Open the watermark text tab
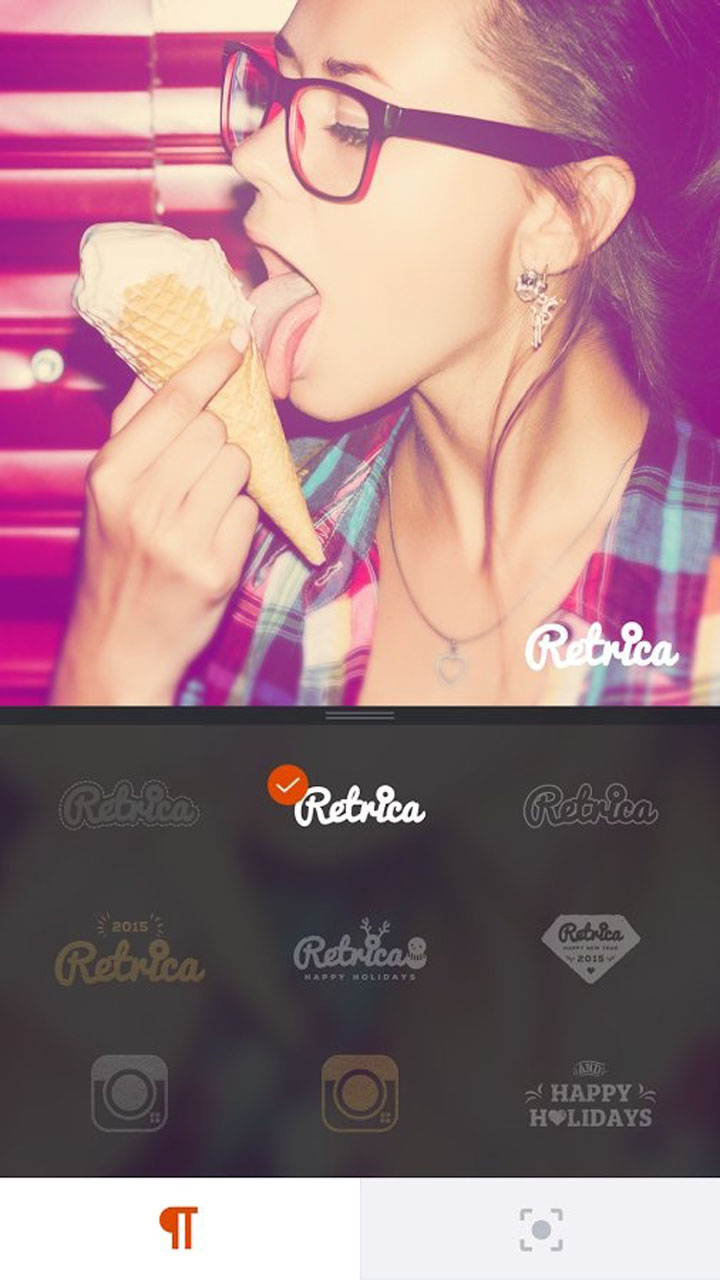The height and width of the screenshot is (1280, 720). click(180, 1228)
